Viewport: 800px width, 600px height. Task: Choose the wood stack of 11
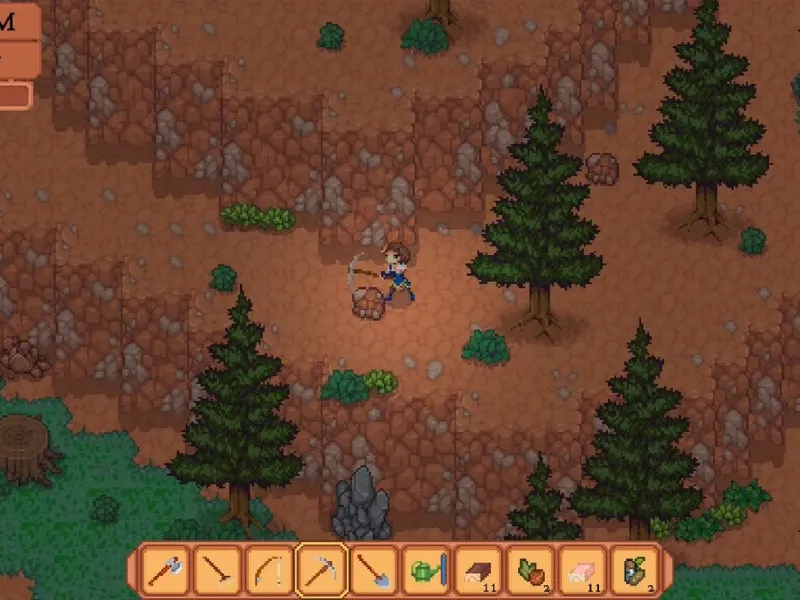point(478,571)
